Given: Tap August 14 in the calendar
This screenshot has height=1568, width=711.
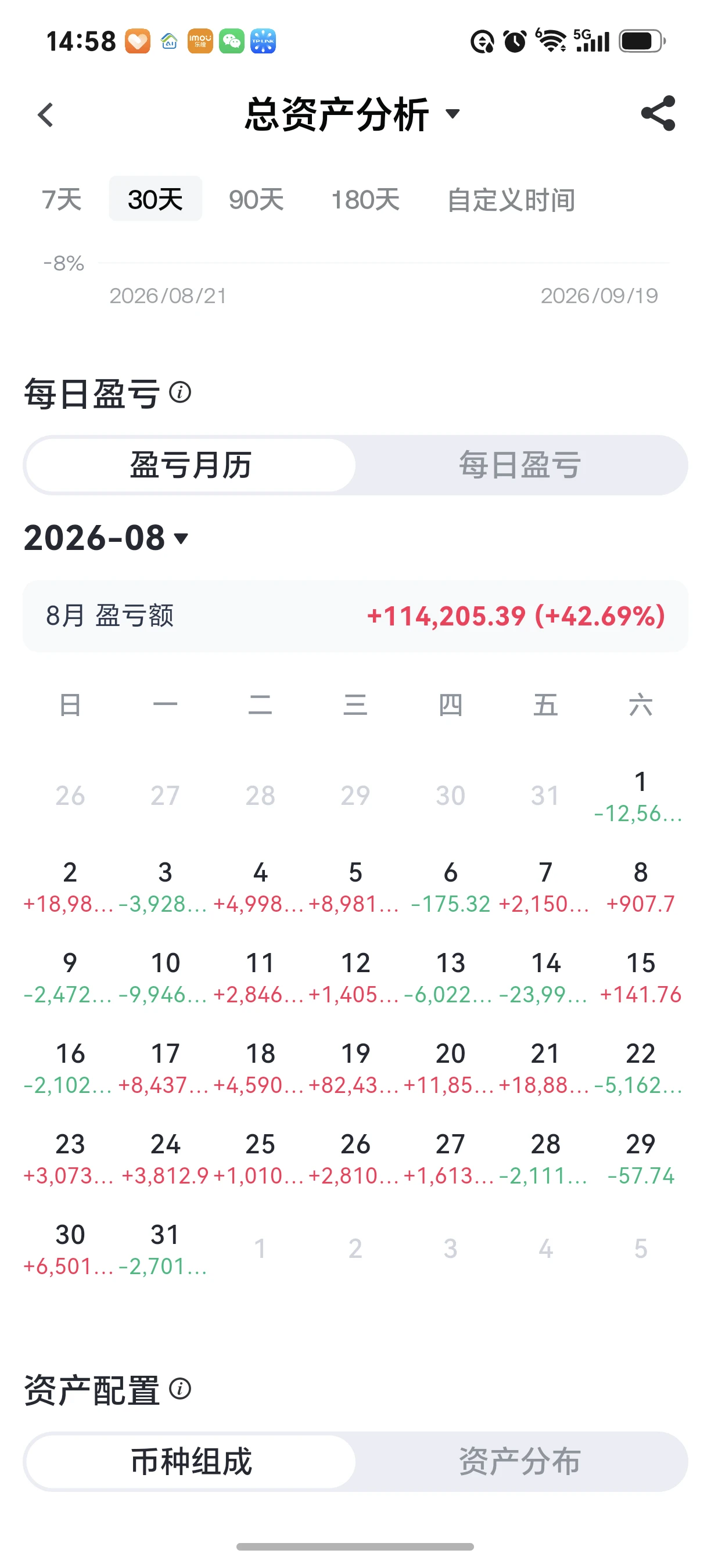Looking at the screenshot, I should click(x=545, y=978).
